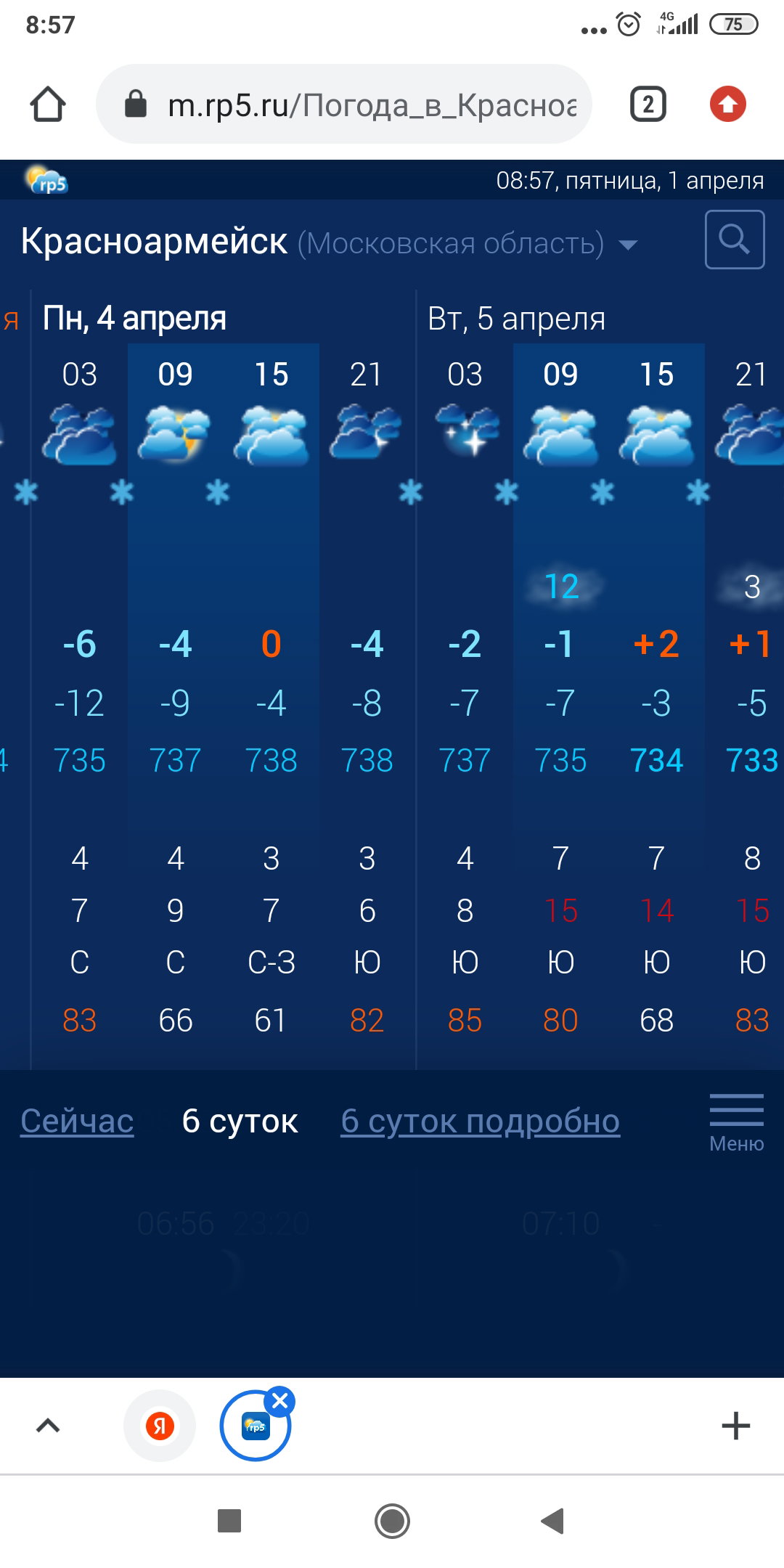Screen dimensions: 784x1568
Task: Go to the browser home page
Action: point(48,104)
